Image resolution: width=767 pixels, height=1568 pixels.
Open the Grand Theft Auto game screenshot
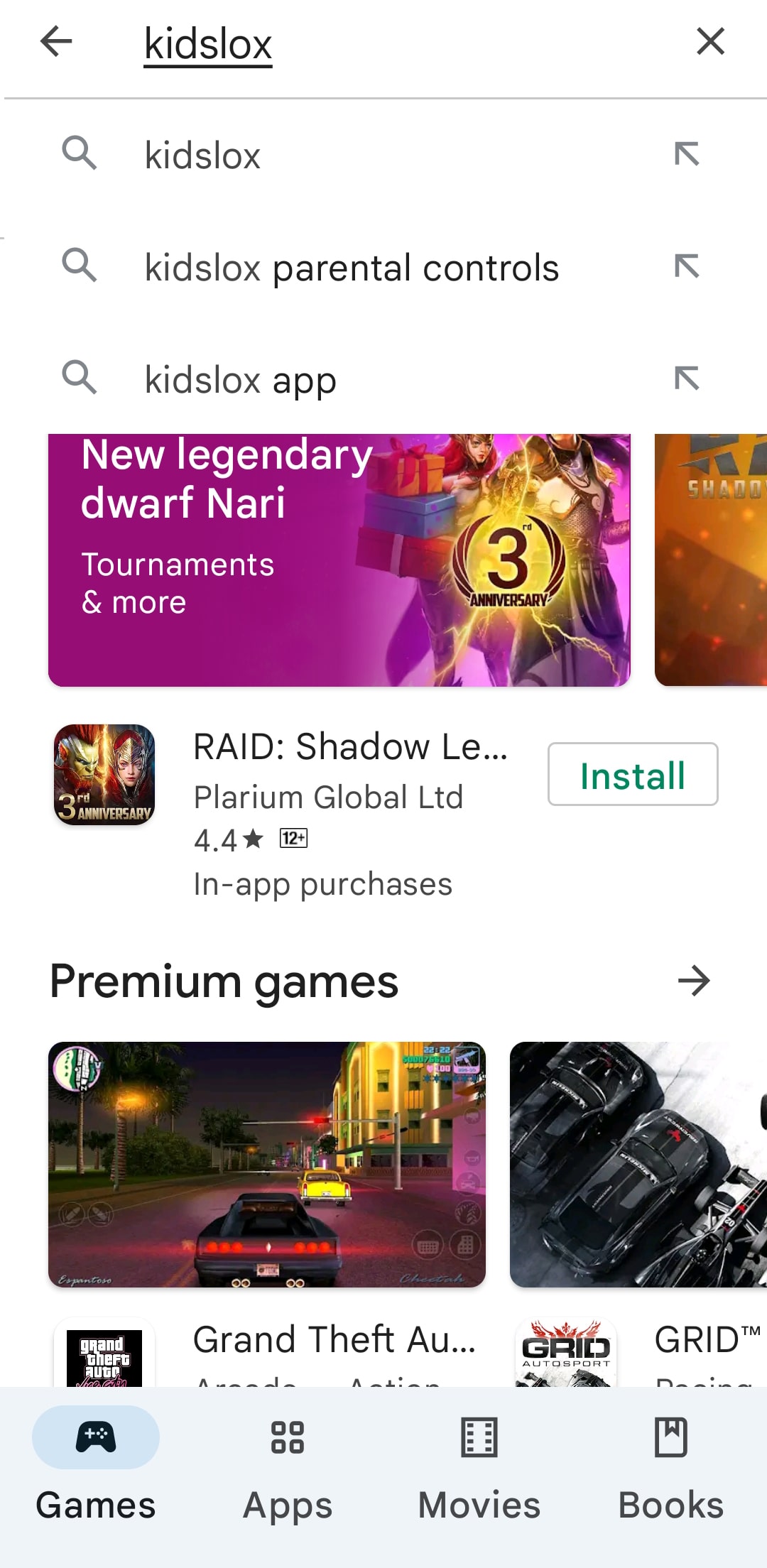coord(267,1165)
